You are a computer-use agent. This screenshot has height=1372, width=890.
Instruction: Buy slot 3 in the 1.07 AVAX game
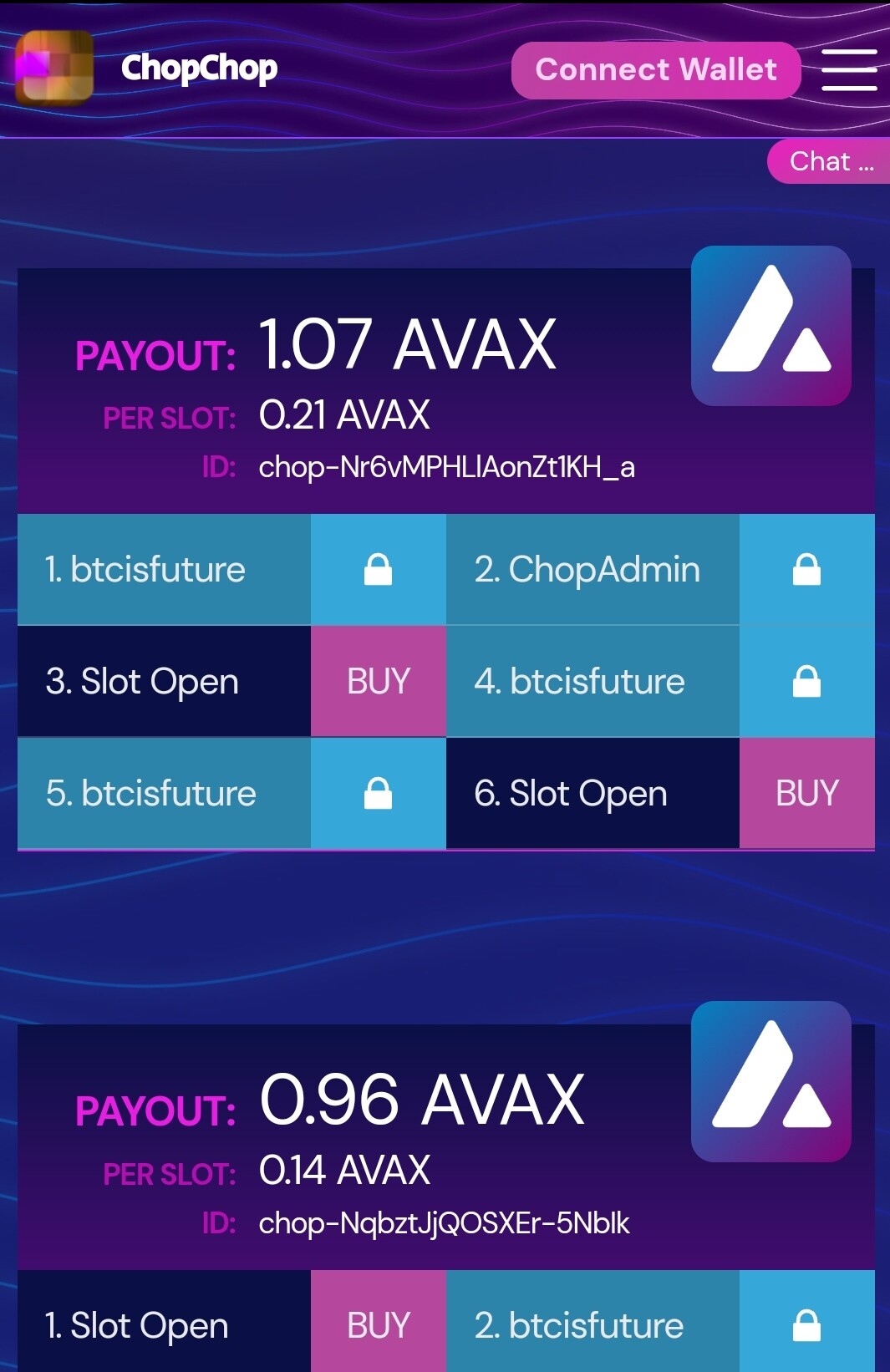379,681
